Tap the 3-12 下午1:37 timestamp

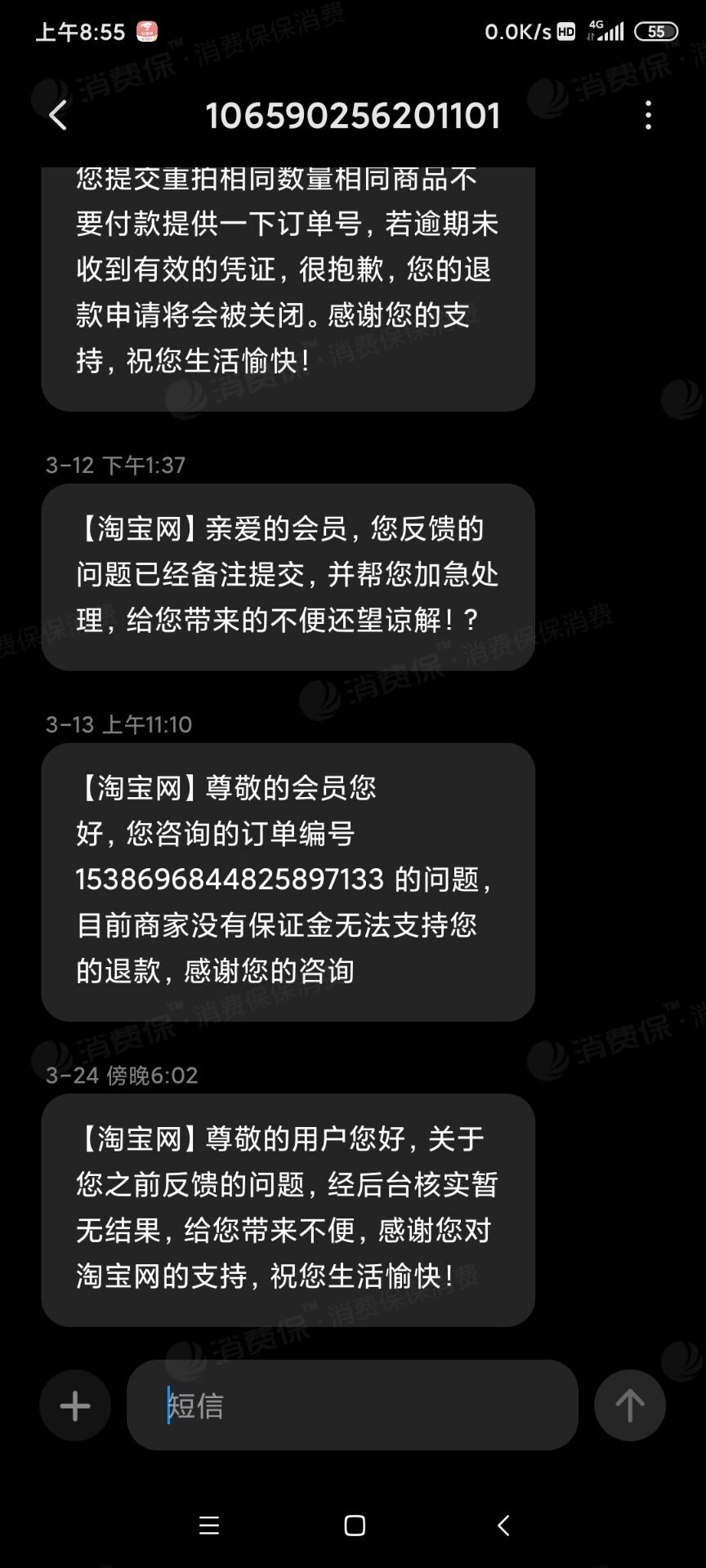click(x=116, y=465)
